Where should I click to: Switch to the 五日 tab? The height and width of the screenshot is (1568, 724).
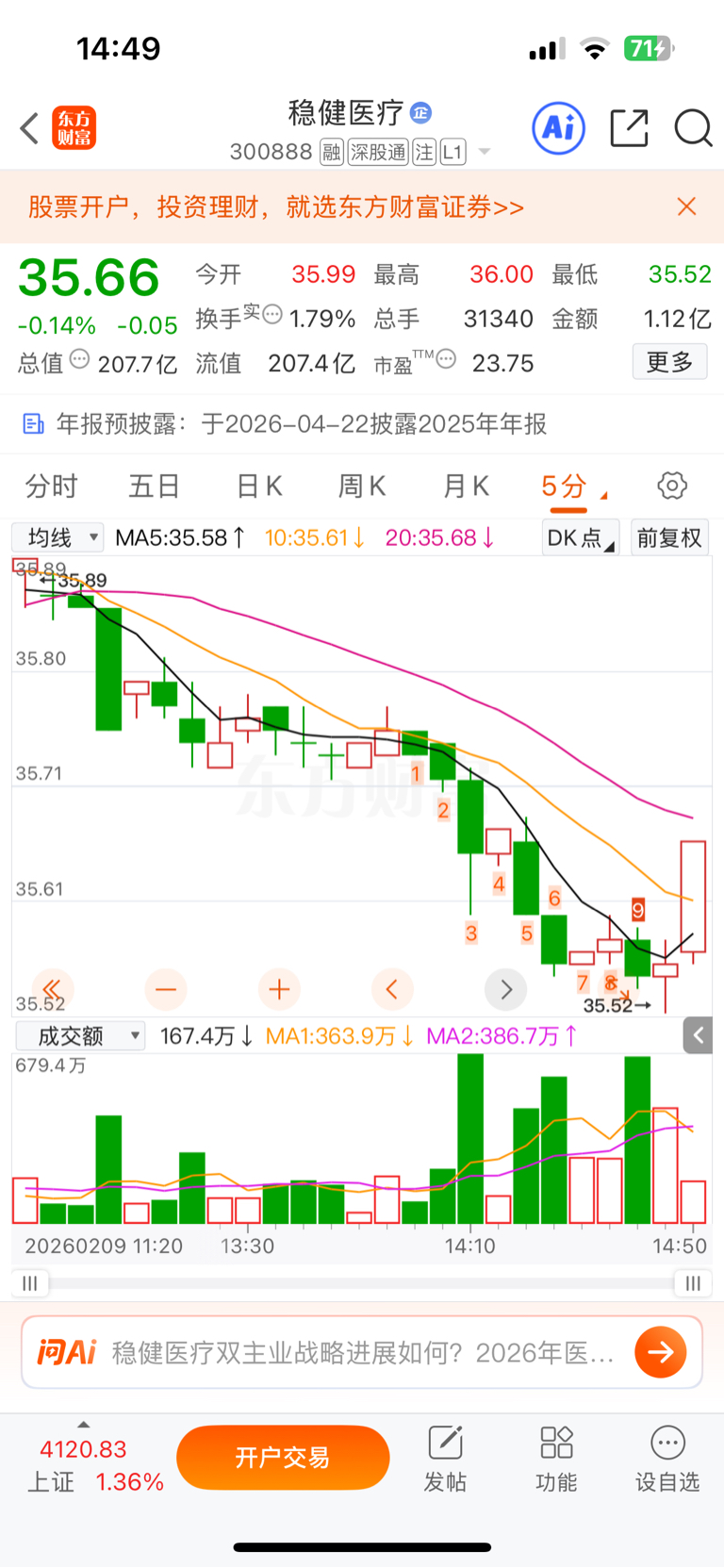[154, 487]
